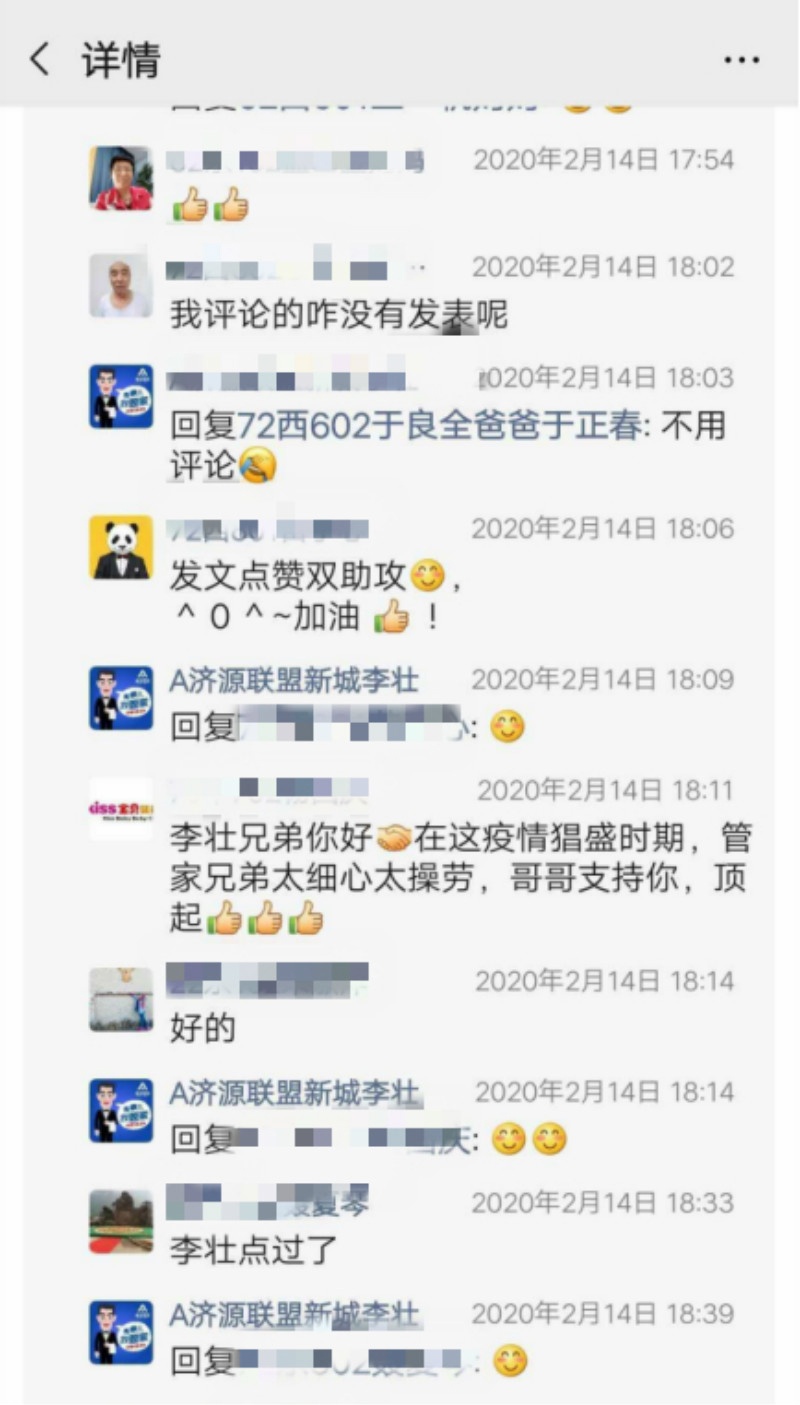The width and height of the screenshot is (800, 1405).
Task: Go back using the top-left arrow
Action: tap(39, 60)
